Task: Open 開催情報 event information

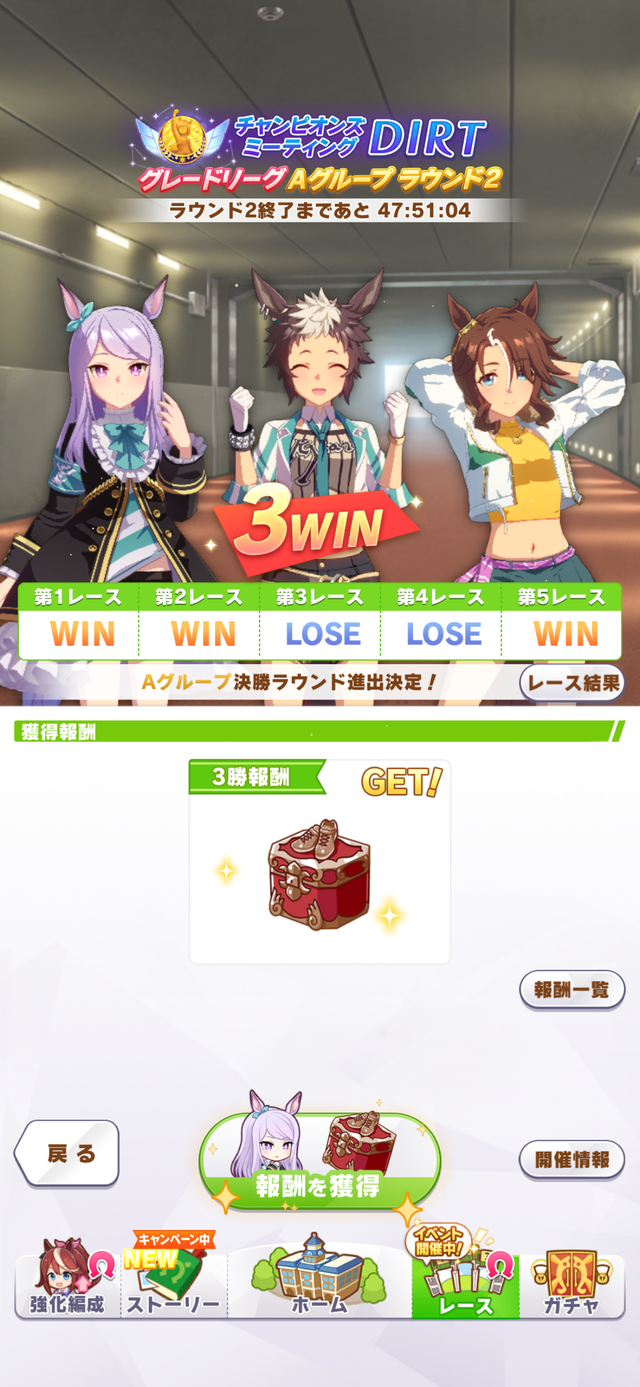Action: click(x=572, y=1160)
